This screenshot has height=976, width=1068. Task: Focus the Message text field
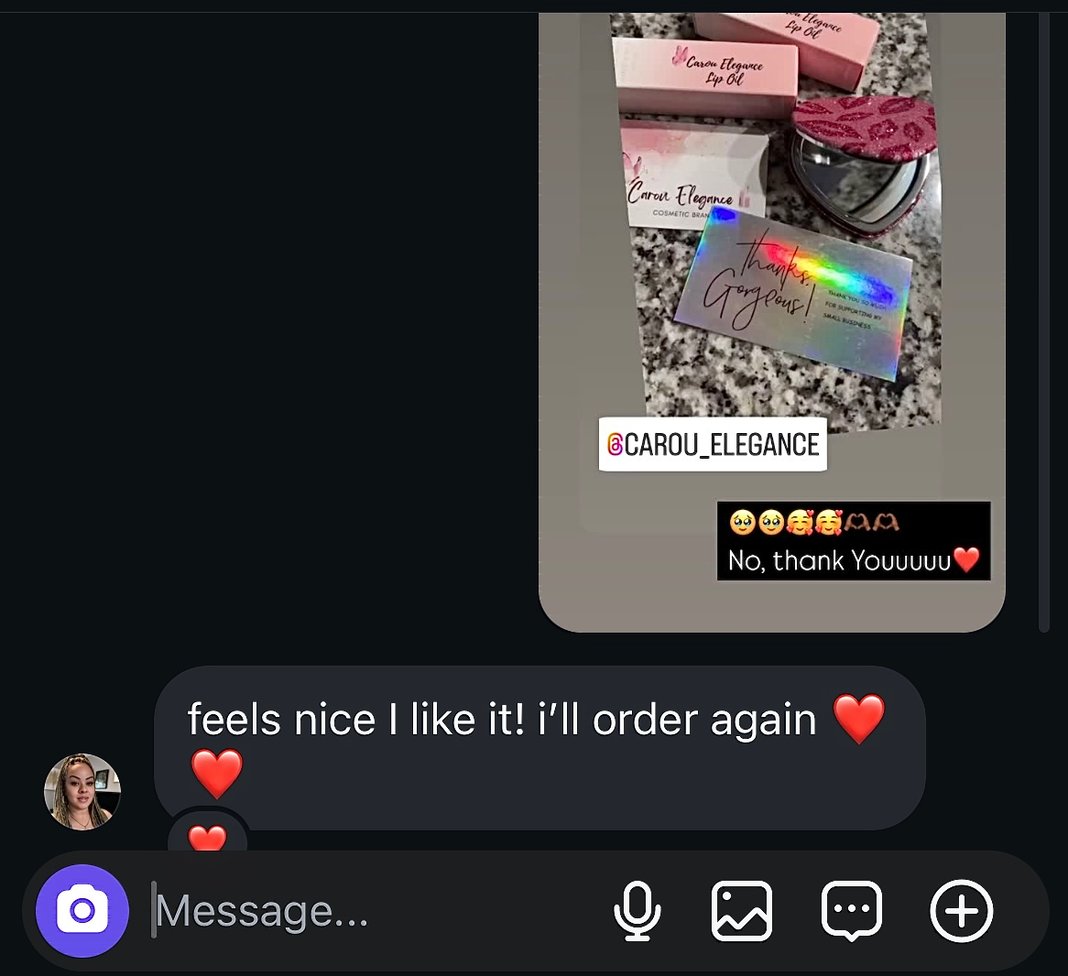pos(380,911)
